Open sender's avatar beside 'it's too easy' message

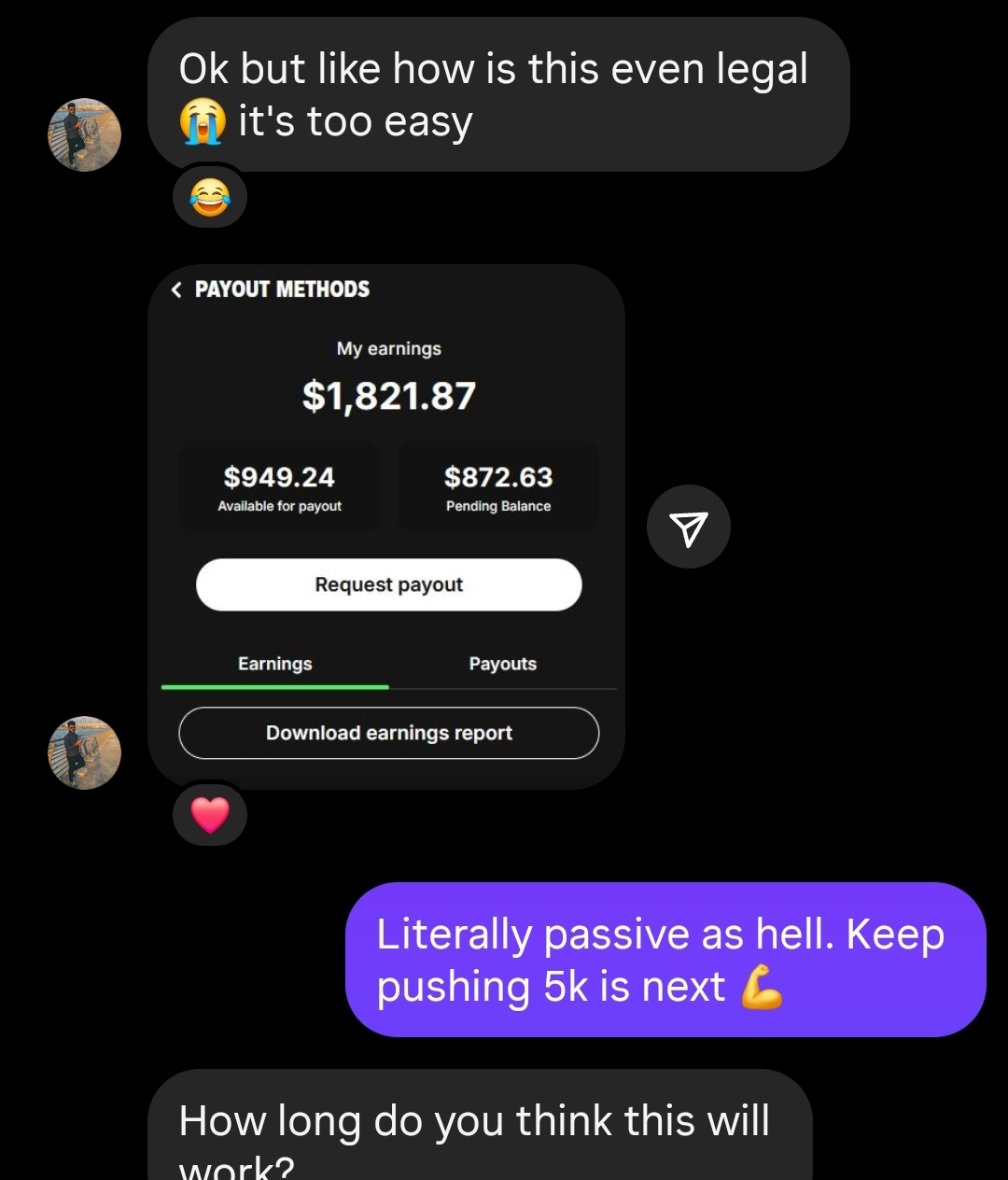click(x=85, y=135)
